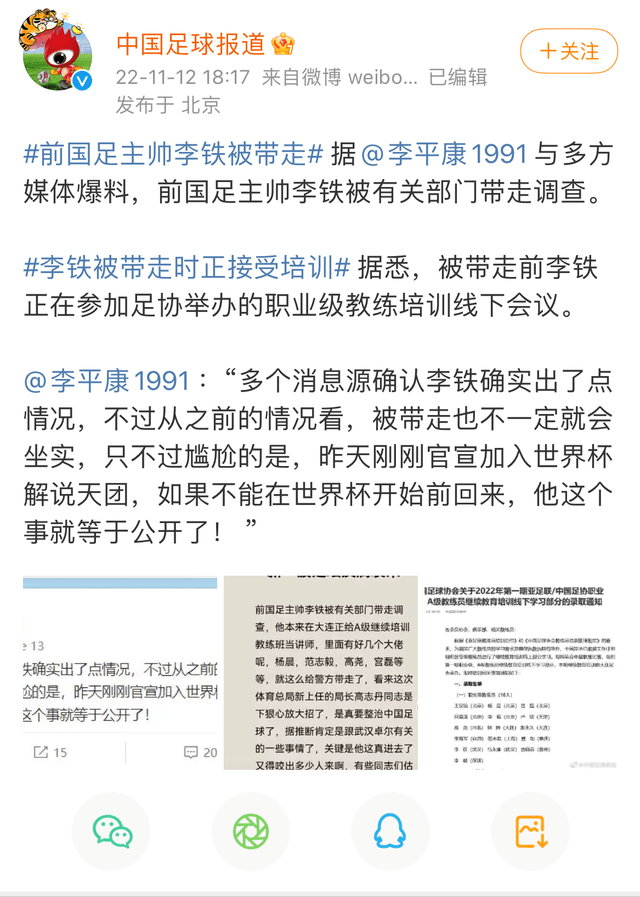Open the first @李平康1991 mention
This screenshot has width=640, height=897.
point(441,153)
